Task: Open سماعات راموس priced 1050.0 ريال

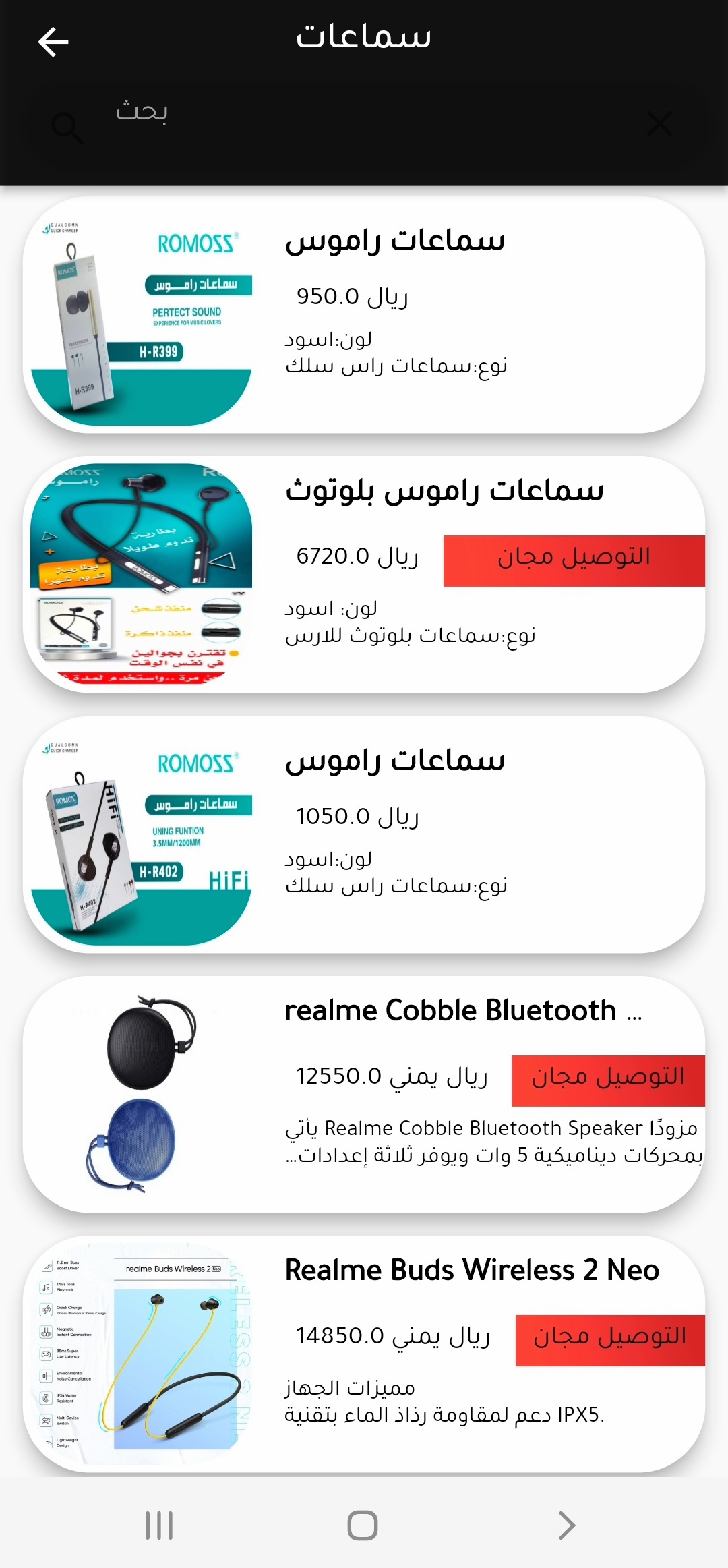Action: click(x=364, y=835)
